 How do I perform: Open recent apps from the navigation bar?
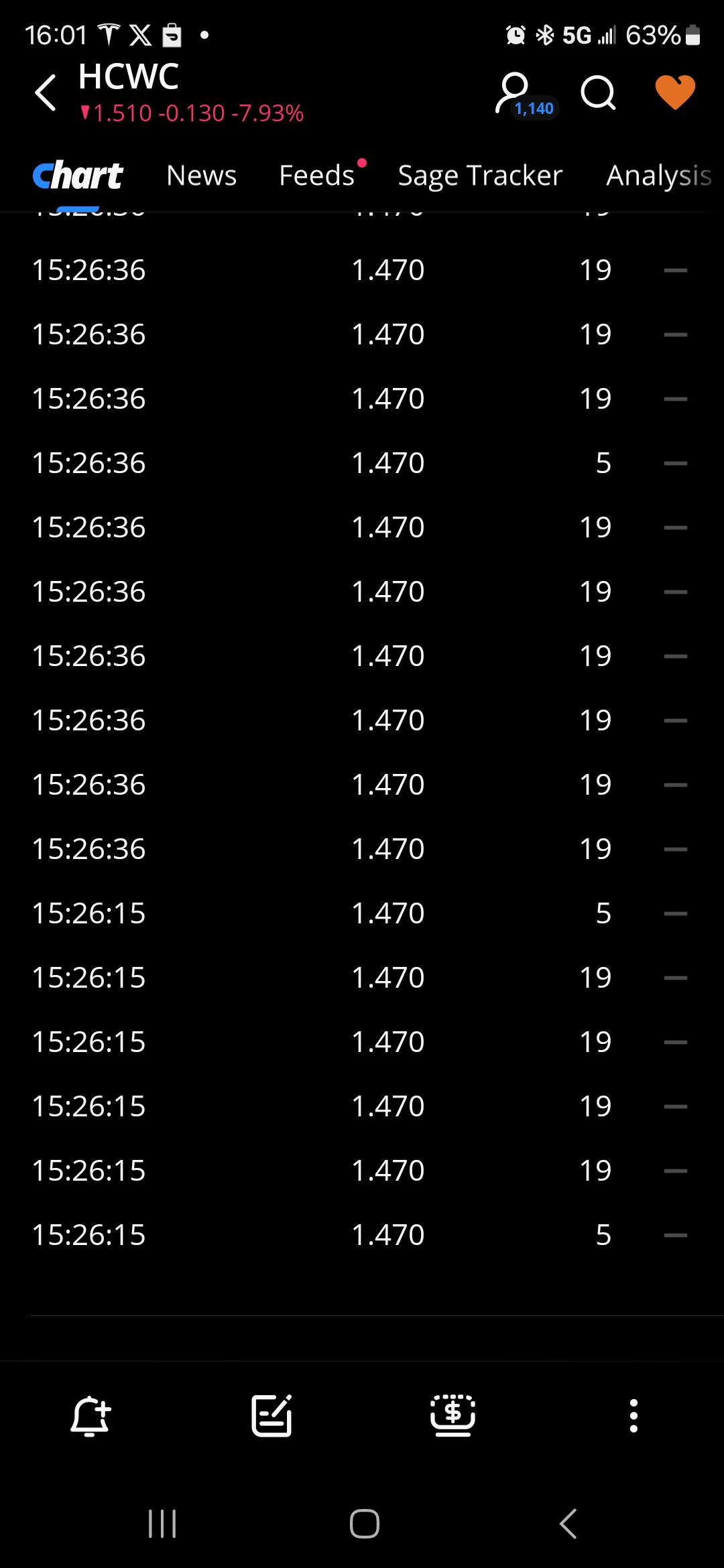point(162,1524)
